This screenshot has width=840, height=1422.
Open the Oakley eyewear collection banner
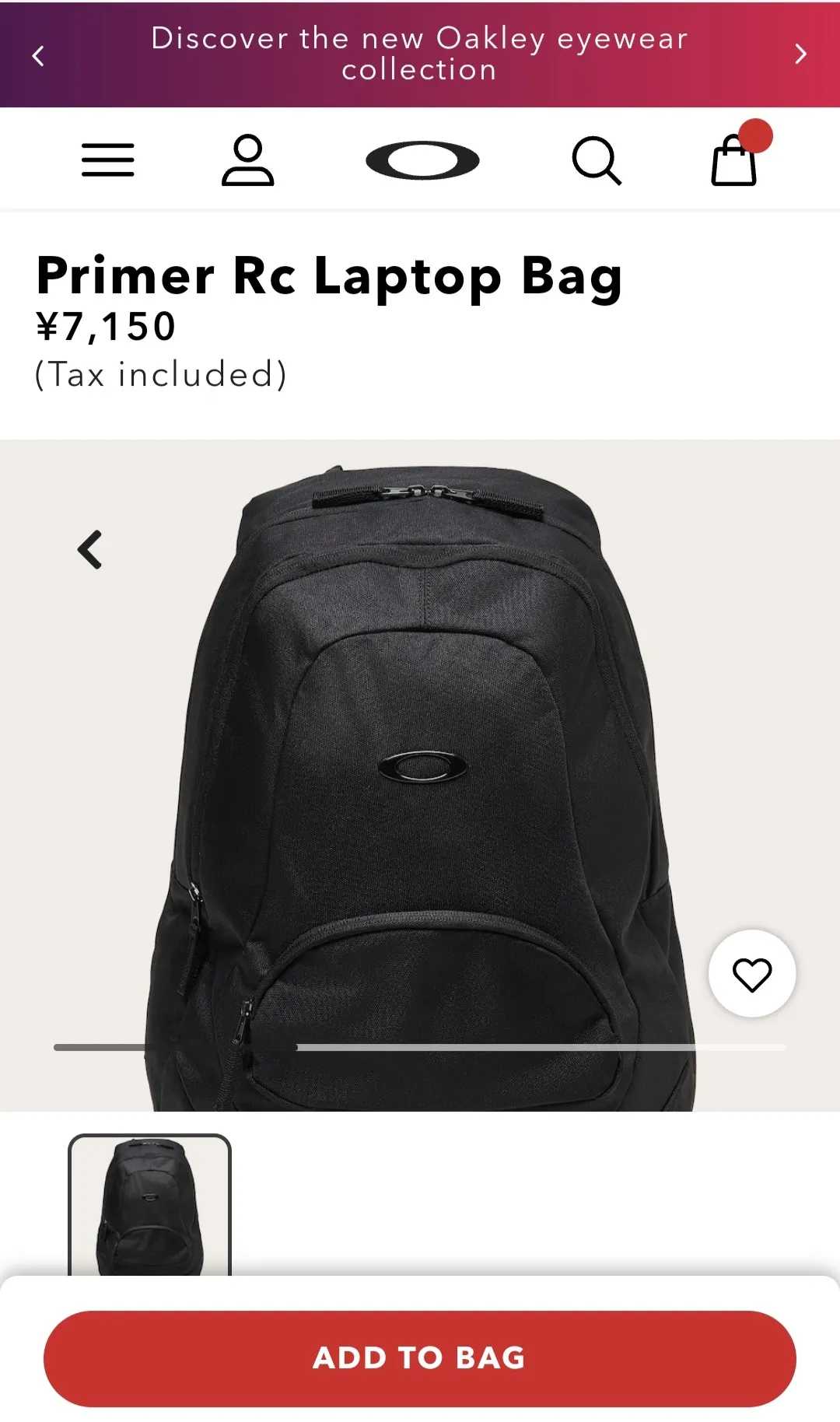coord(419,54)
